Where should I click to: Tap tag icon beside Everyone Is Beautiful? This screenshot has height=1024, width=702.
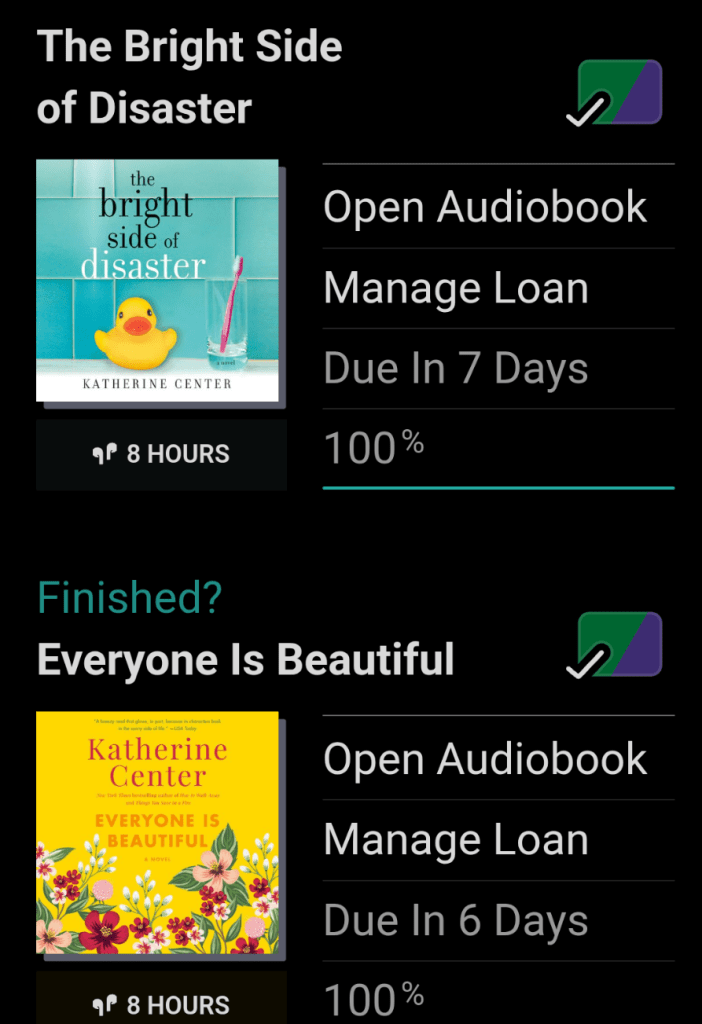pyautogui.click(x=615, y=645)
